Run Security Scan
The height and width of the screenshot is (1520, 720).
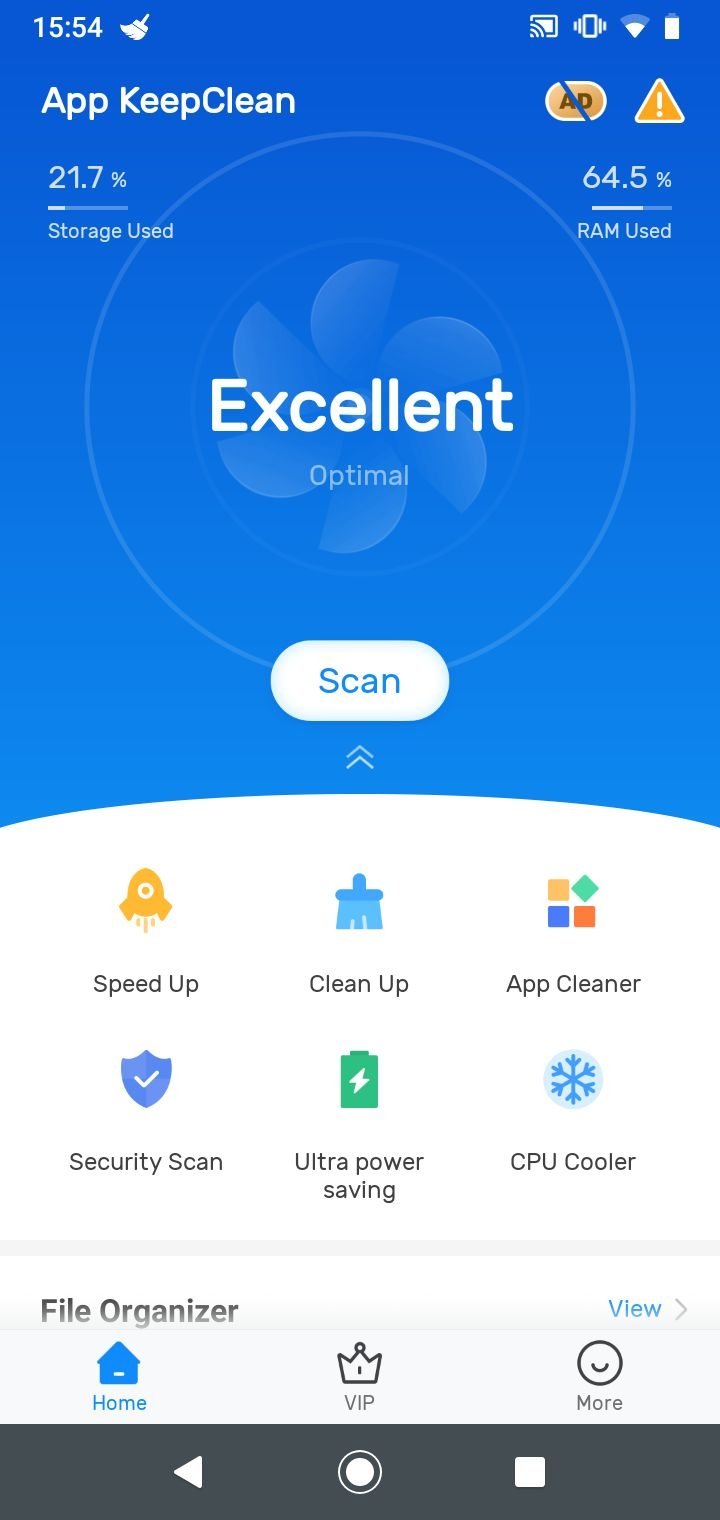pyautogui.click(x=146, y=1110)
